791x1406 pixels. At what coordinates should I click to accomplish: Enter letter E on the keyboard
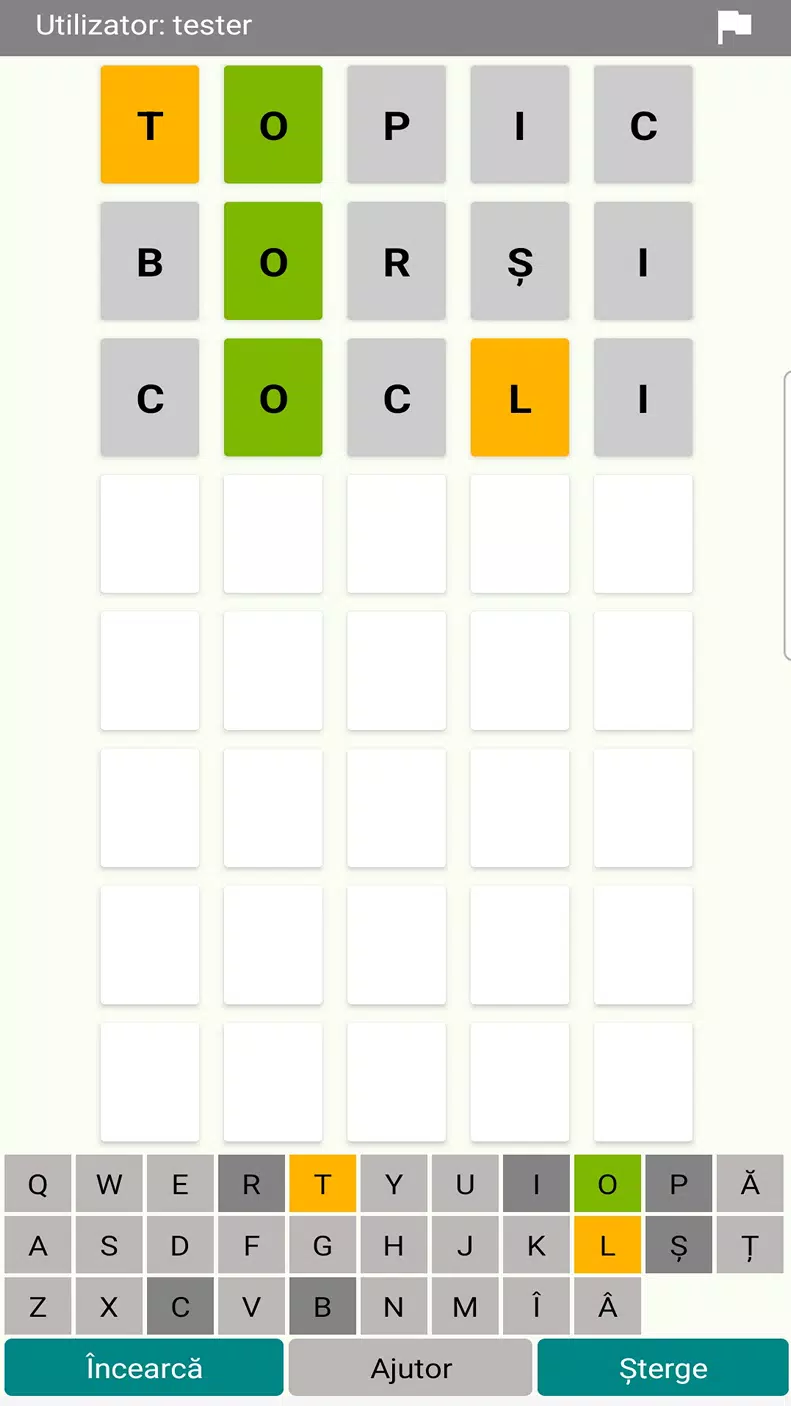(180, 1184)
